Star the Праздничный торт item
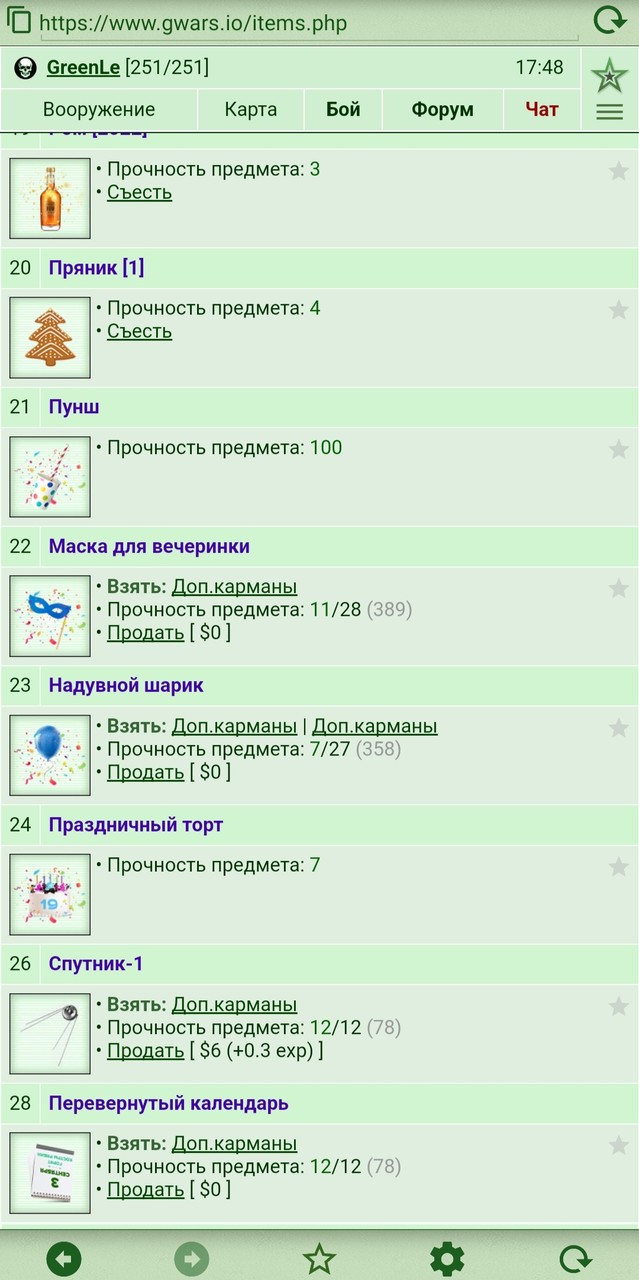 [x=618, y=866]
